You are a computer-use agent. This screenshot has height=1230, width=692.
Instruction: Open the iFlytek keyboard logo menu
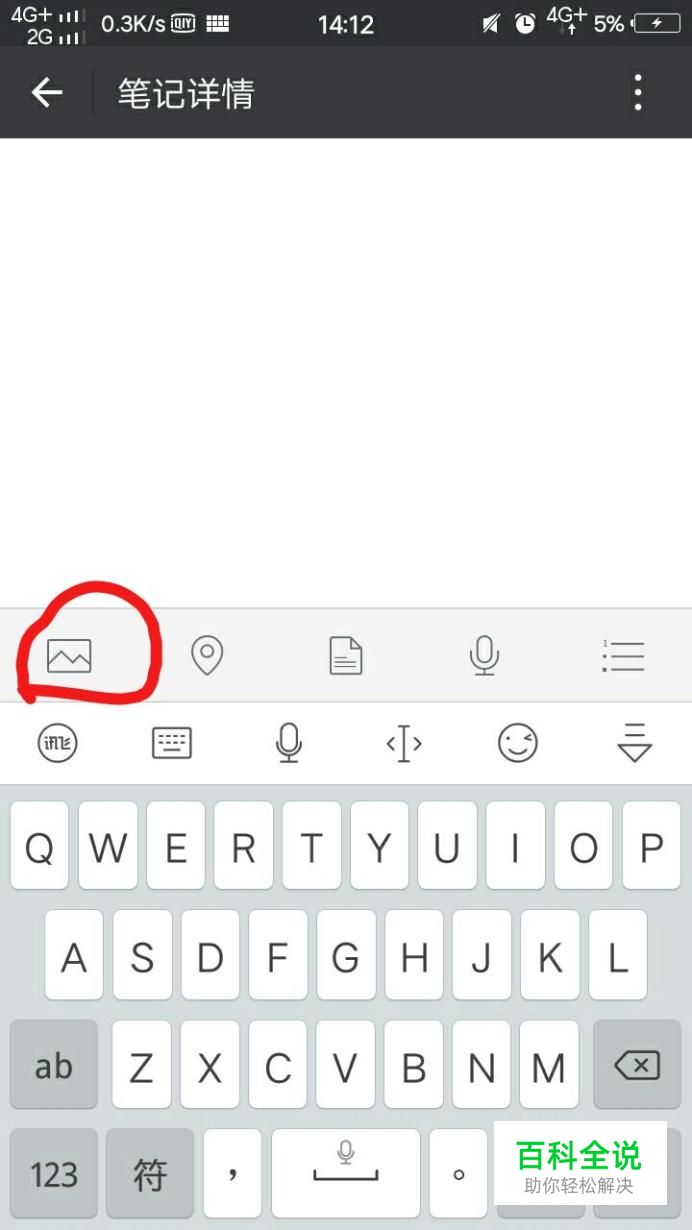pos(58,743)
